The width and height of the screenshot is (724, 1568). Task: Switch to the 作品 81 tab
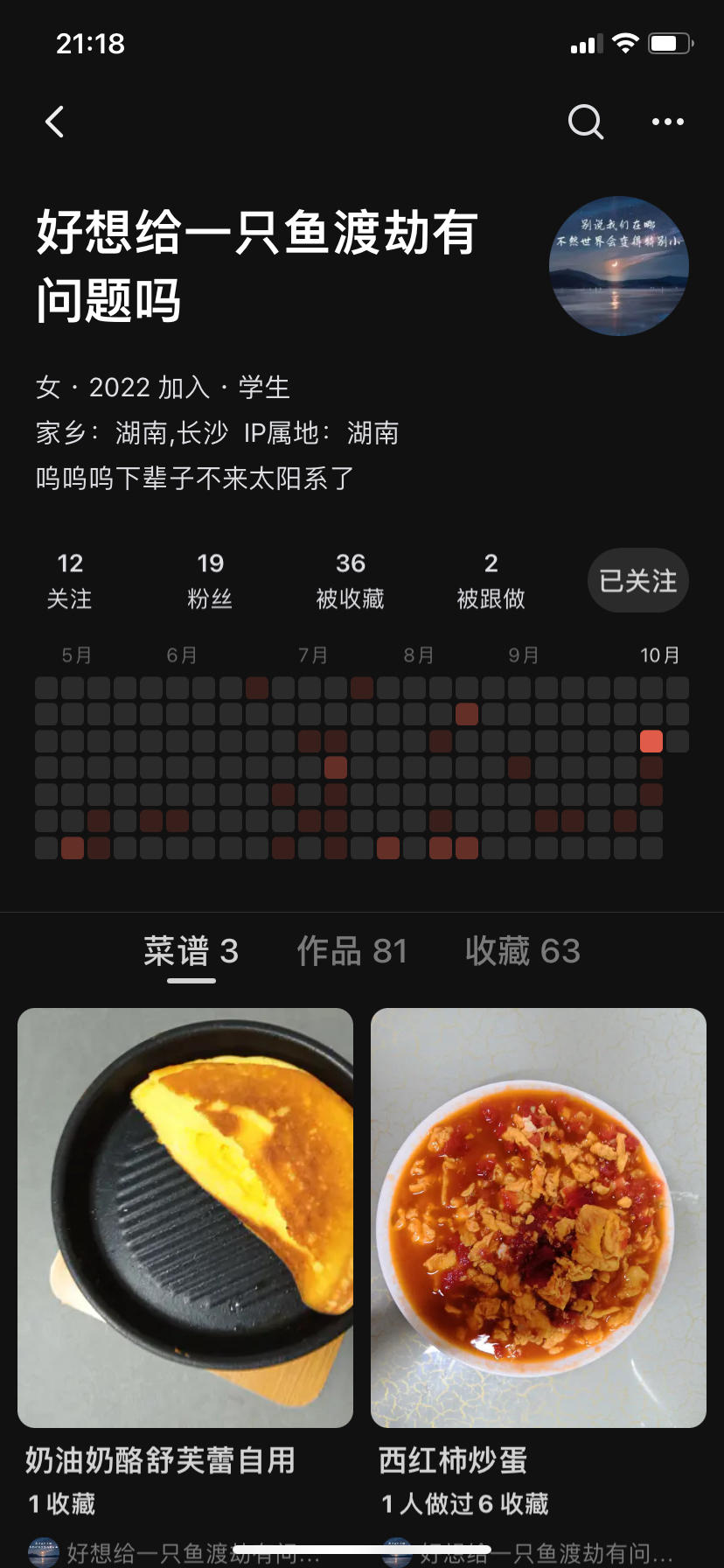coord(352,951)
